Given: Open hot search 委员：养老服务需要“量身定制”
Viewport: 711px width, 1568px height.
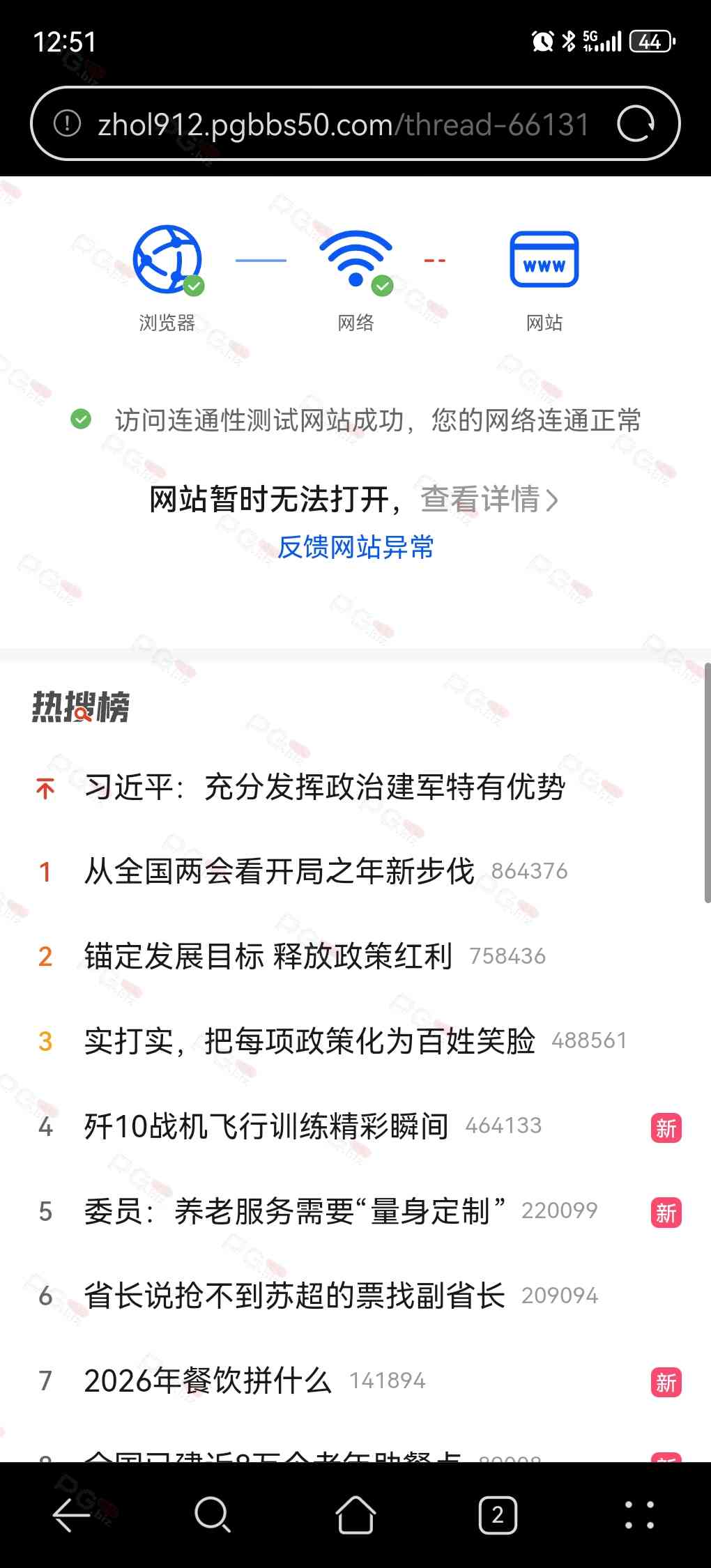Looking at the screenshot, I should click(x=294, y=1211).
